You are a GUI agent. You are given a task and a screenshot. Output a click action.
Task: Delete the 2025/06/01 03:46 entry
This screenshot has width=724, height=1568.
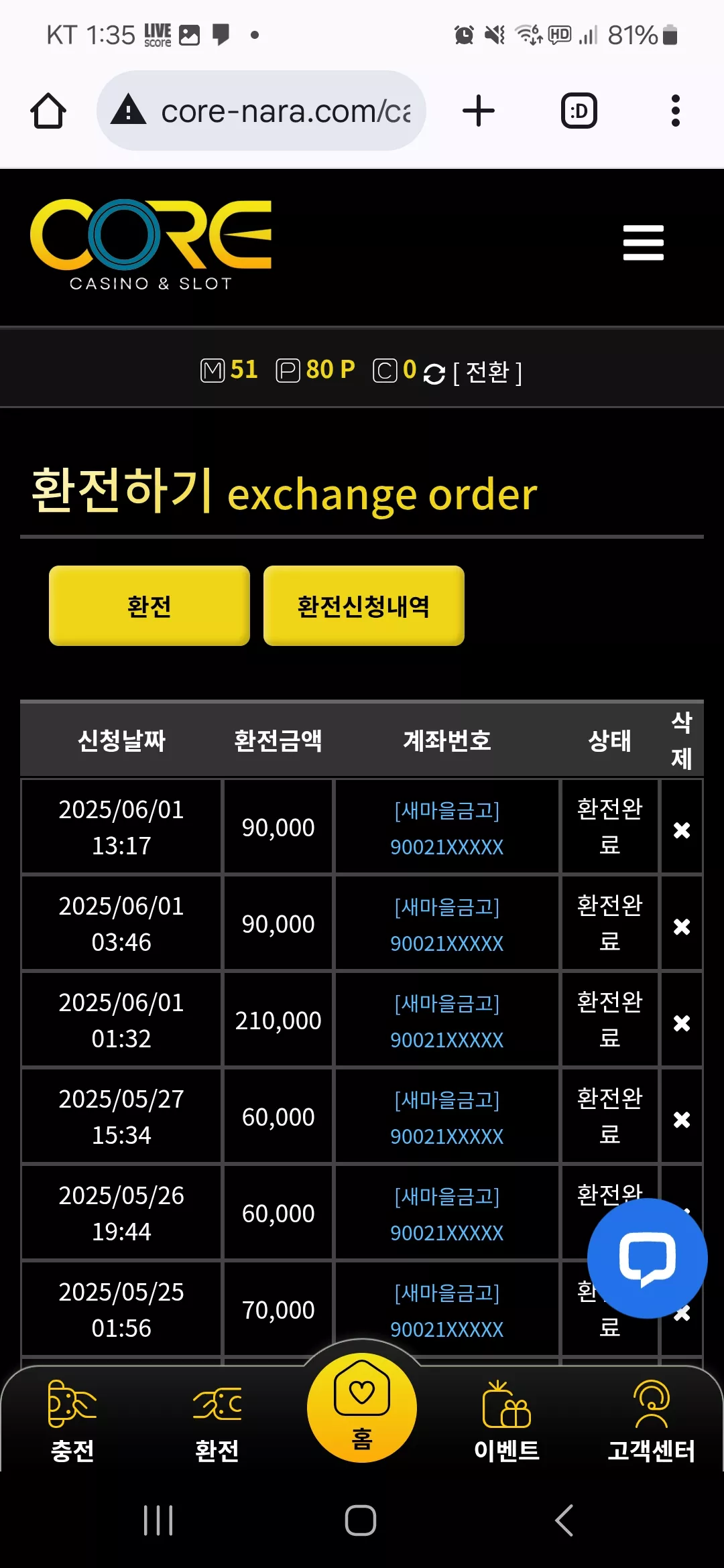coord(682,926)
